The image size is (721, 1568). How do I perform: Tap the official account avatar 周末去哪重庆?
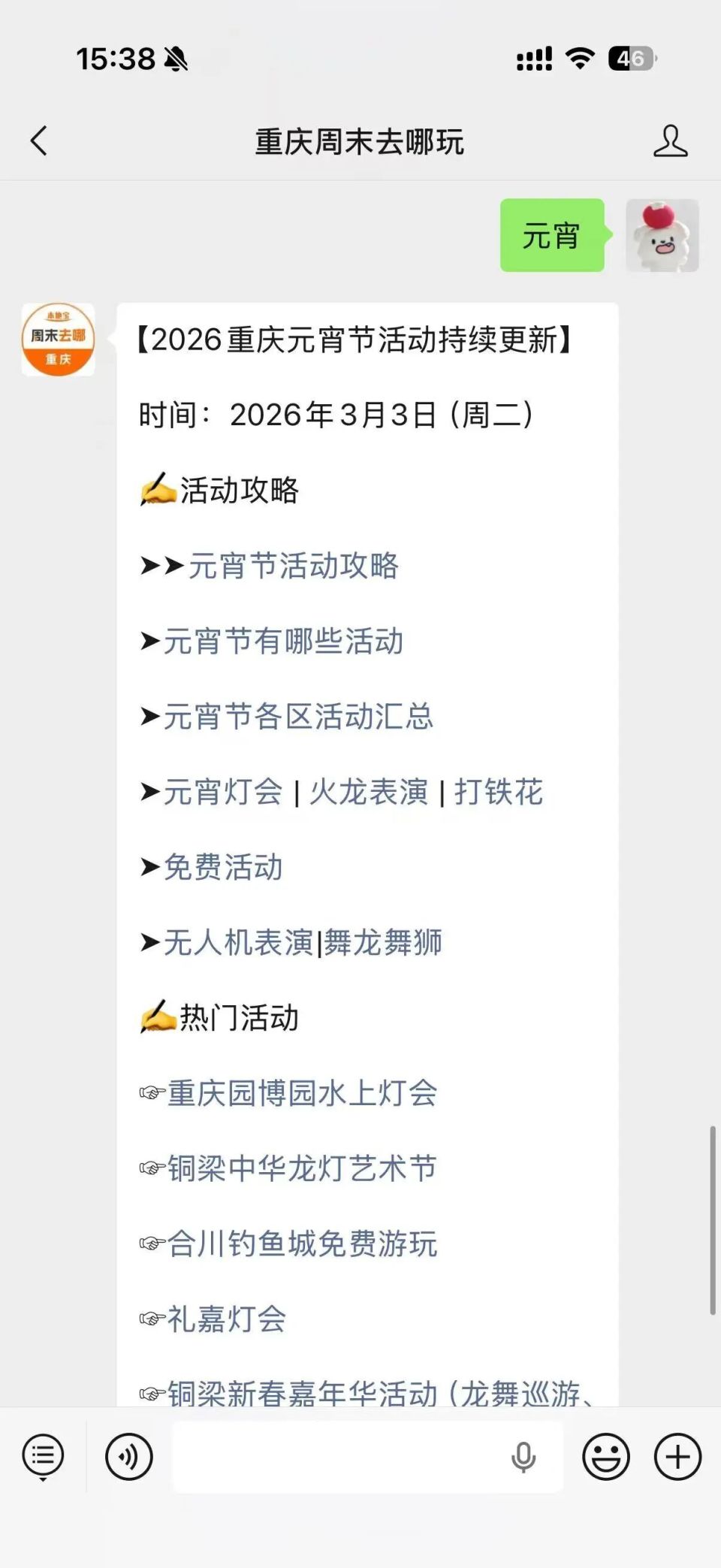pyautogui.click(x=58, y=340)
